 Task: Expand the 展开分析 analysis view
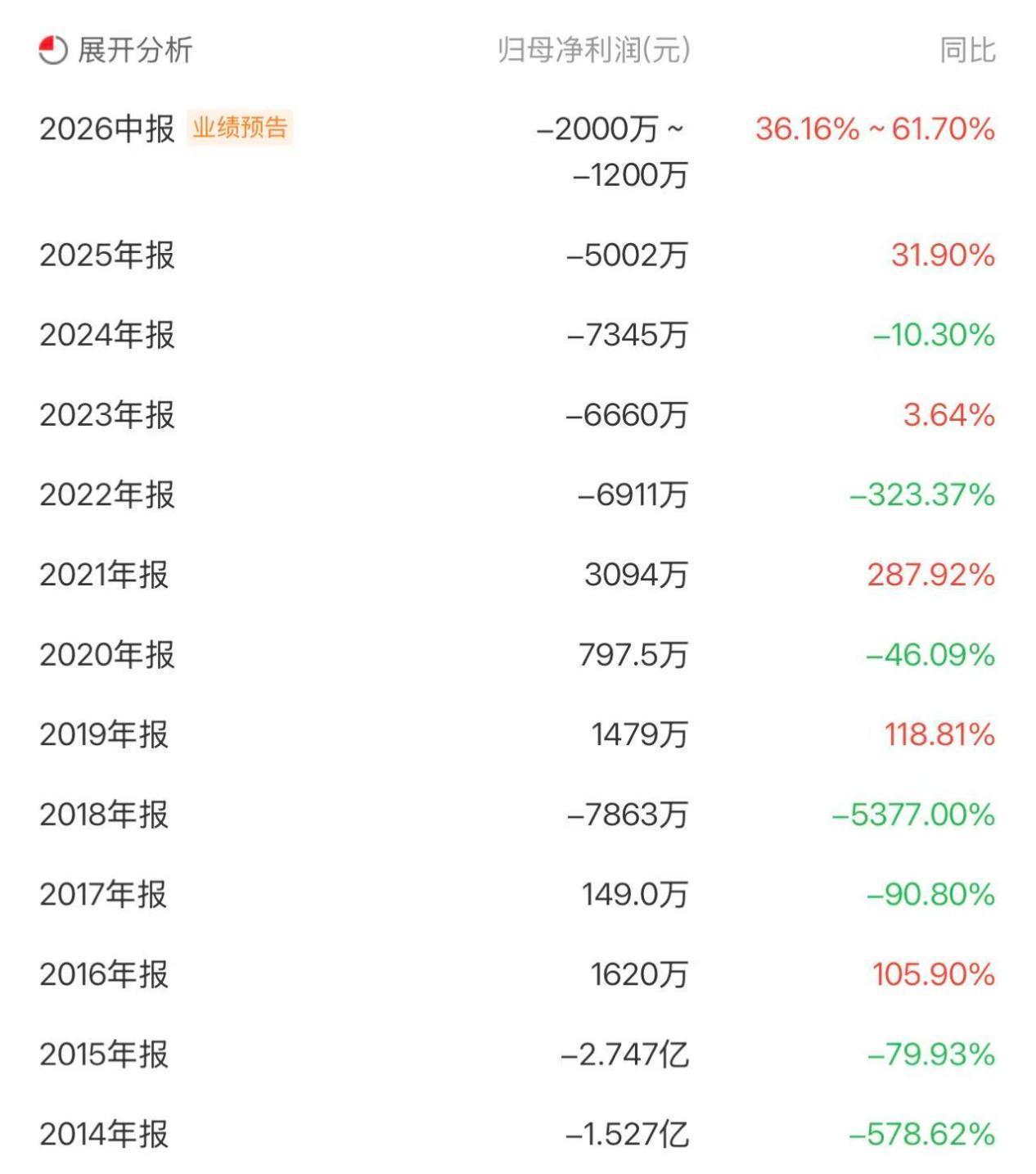click(x=115, y=50)
